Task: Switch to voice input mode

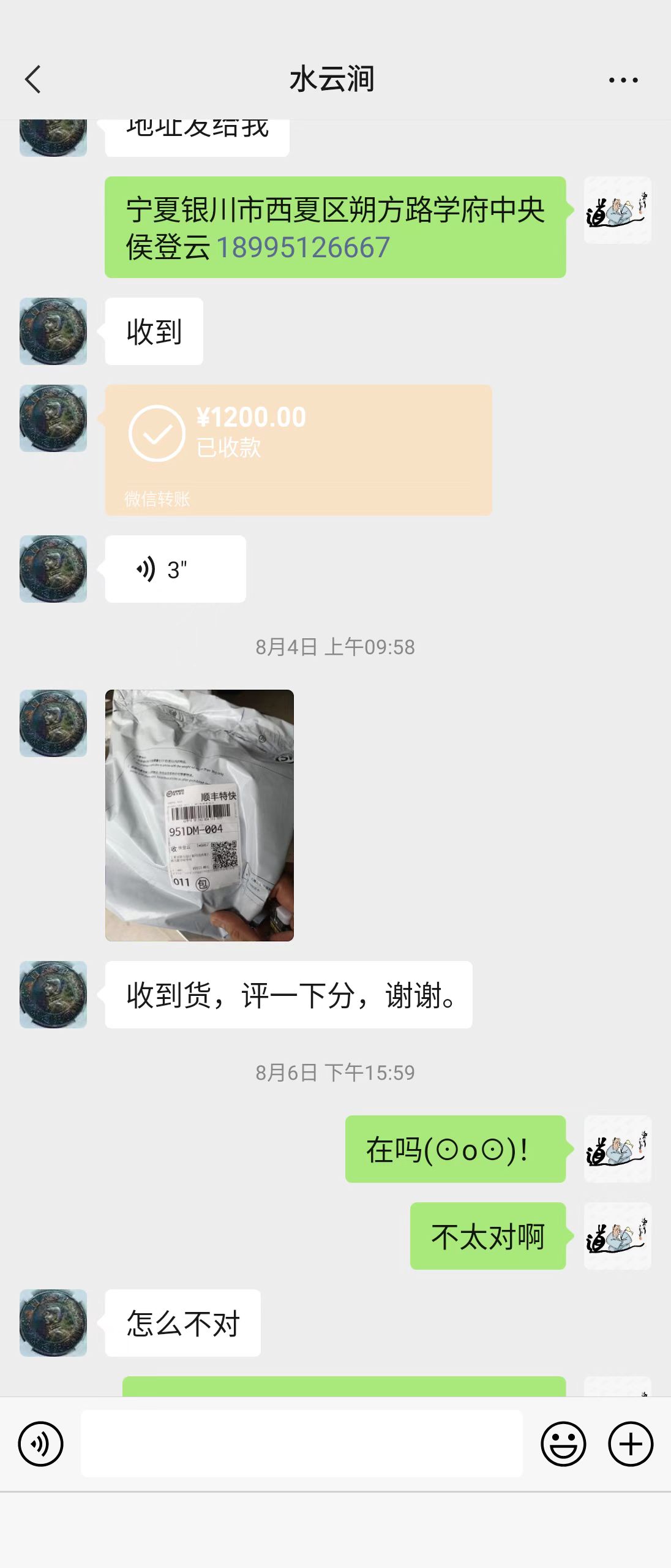Action: (41, 1444)
